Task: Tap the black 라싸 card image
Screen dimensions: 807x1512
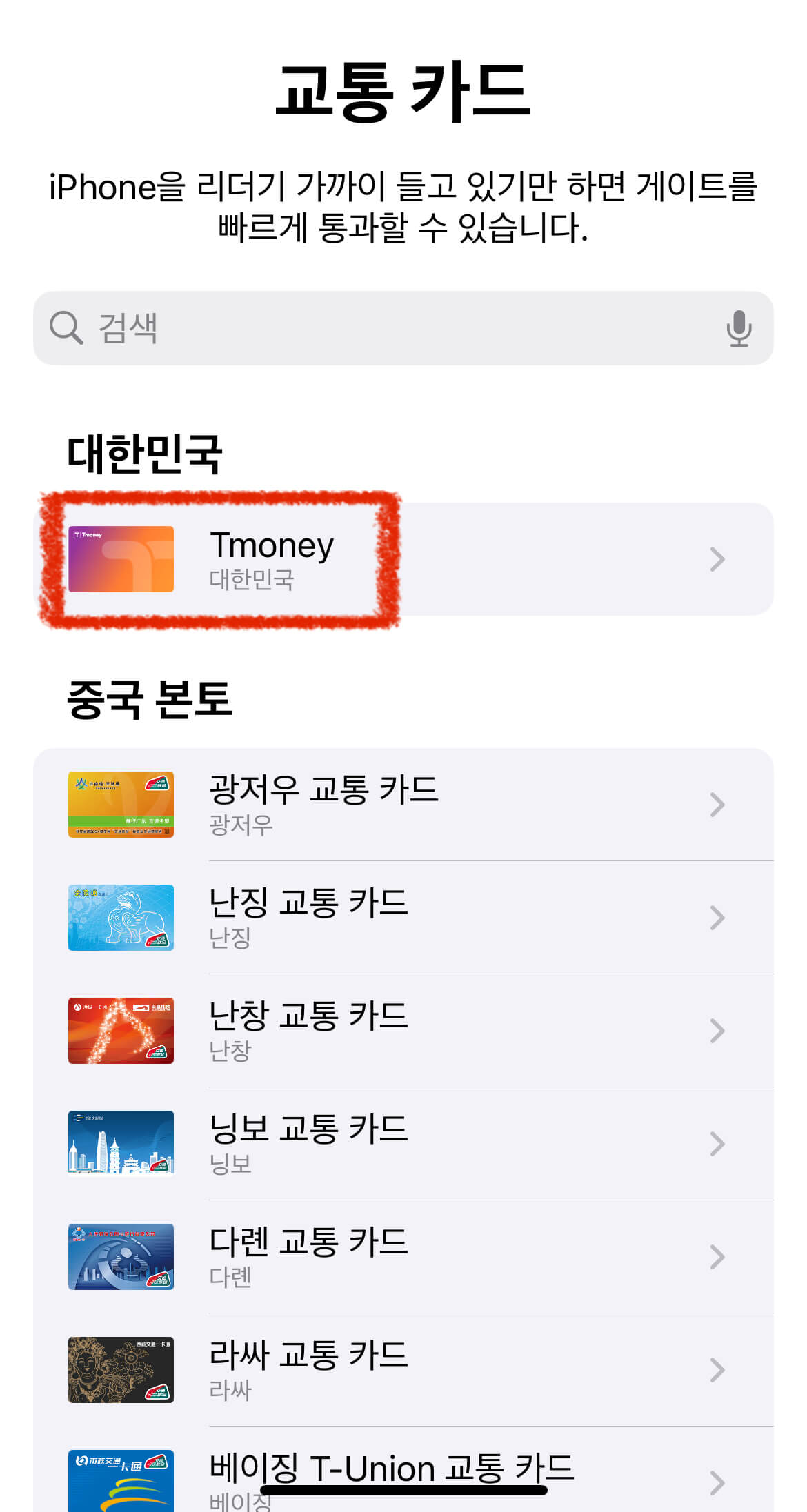Action: (121, 1371)
